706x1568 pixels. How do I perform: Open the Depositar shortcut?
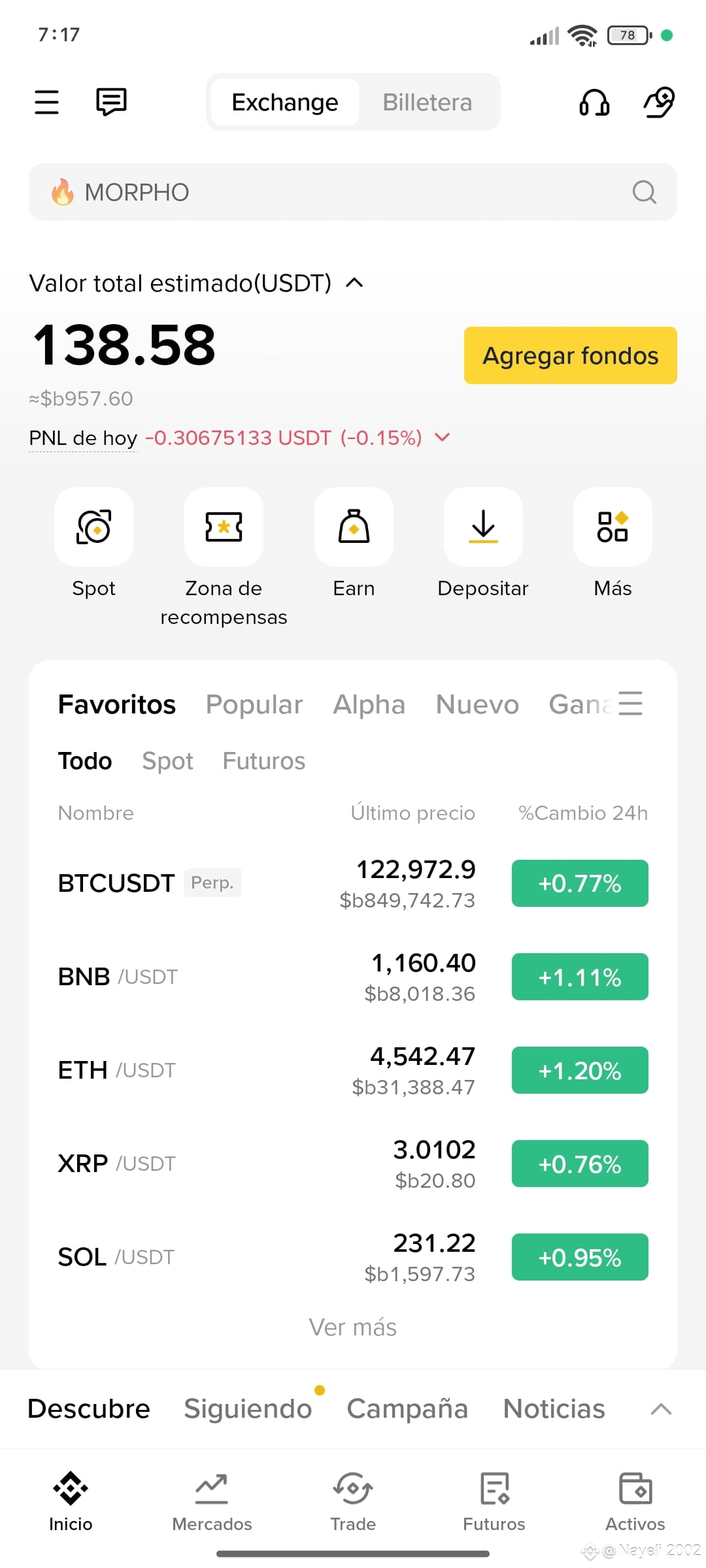pyautogui.click(x=483, y=543)
